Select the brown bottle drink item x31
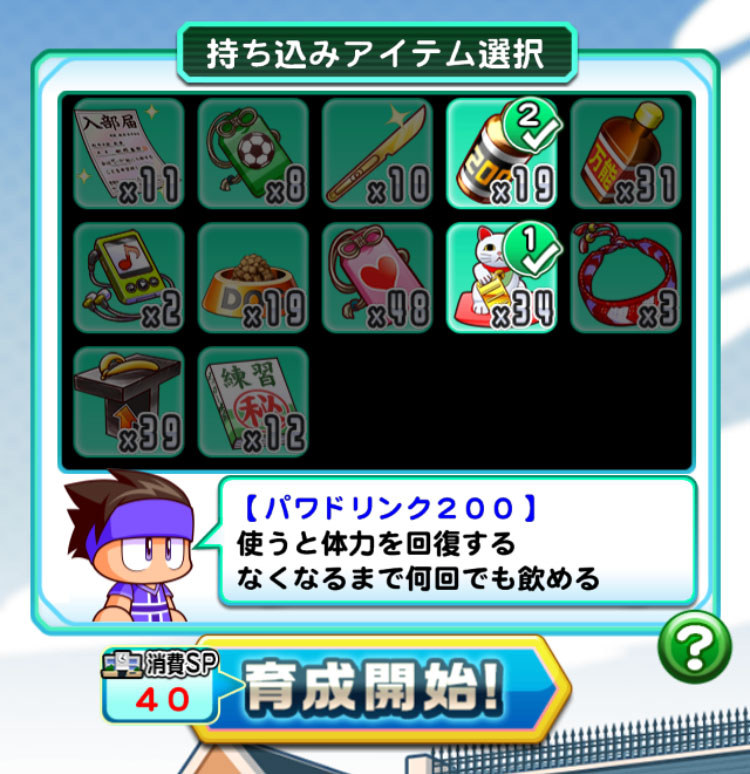The height and width of the screenshot is (774, 750). click(625, 152)
